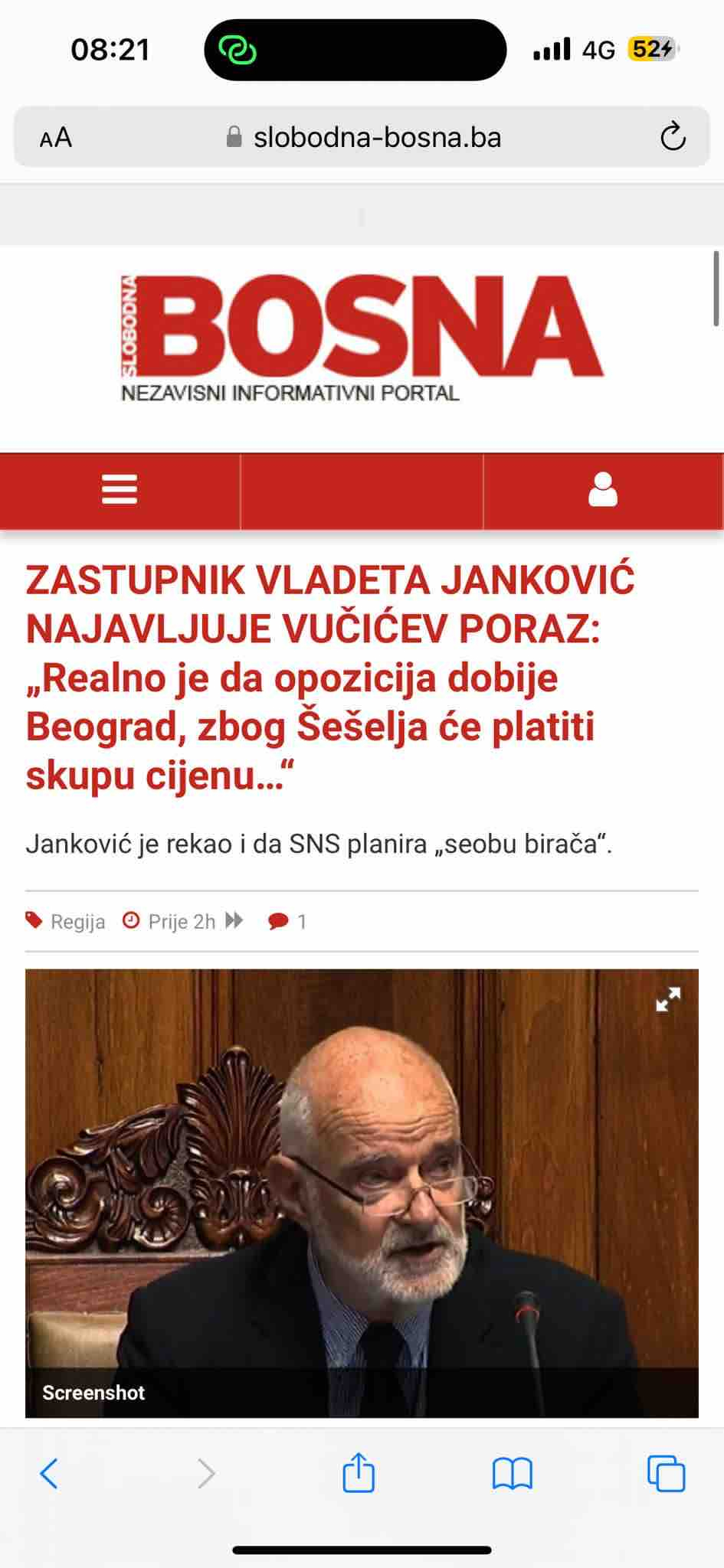Open the hamburger menu

(120, 489)
